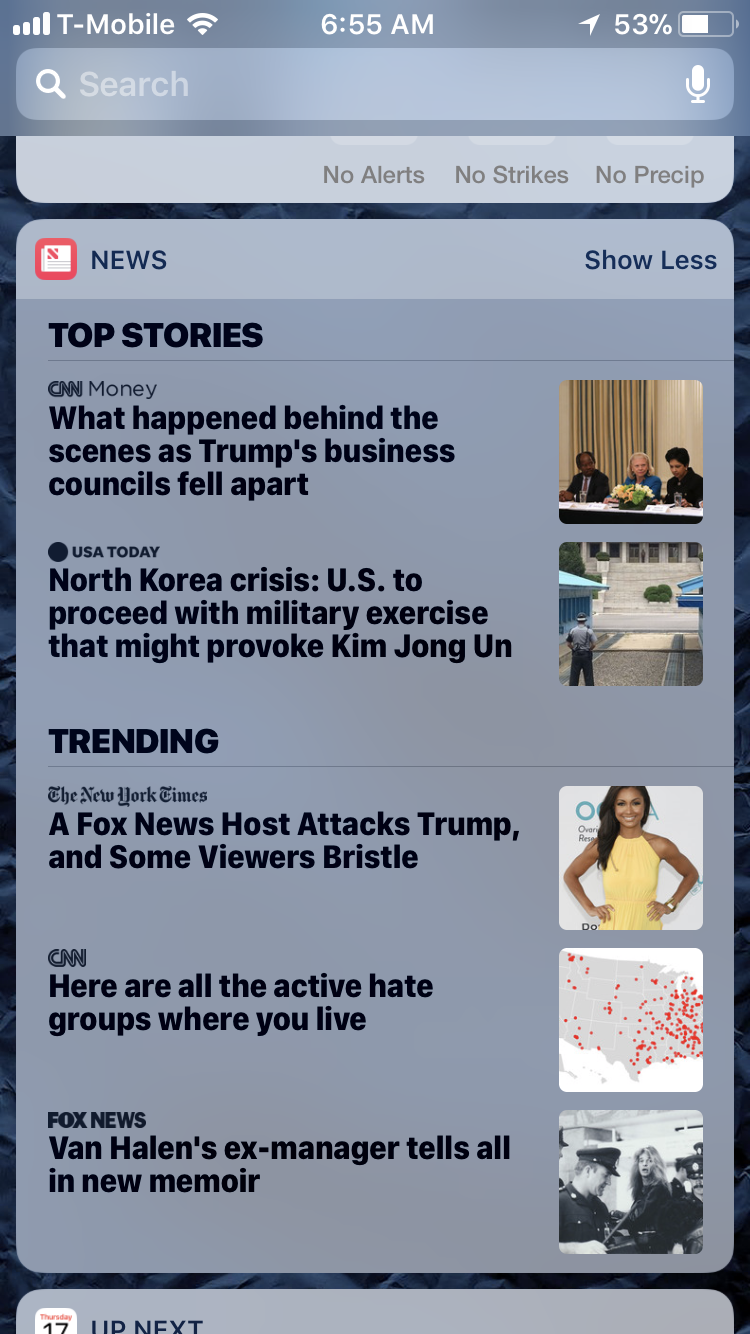The height and width of the screenshot is (1334, 750).
Task: Tap the Search field at top
Action: (375, 85)
